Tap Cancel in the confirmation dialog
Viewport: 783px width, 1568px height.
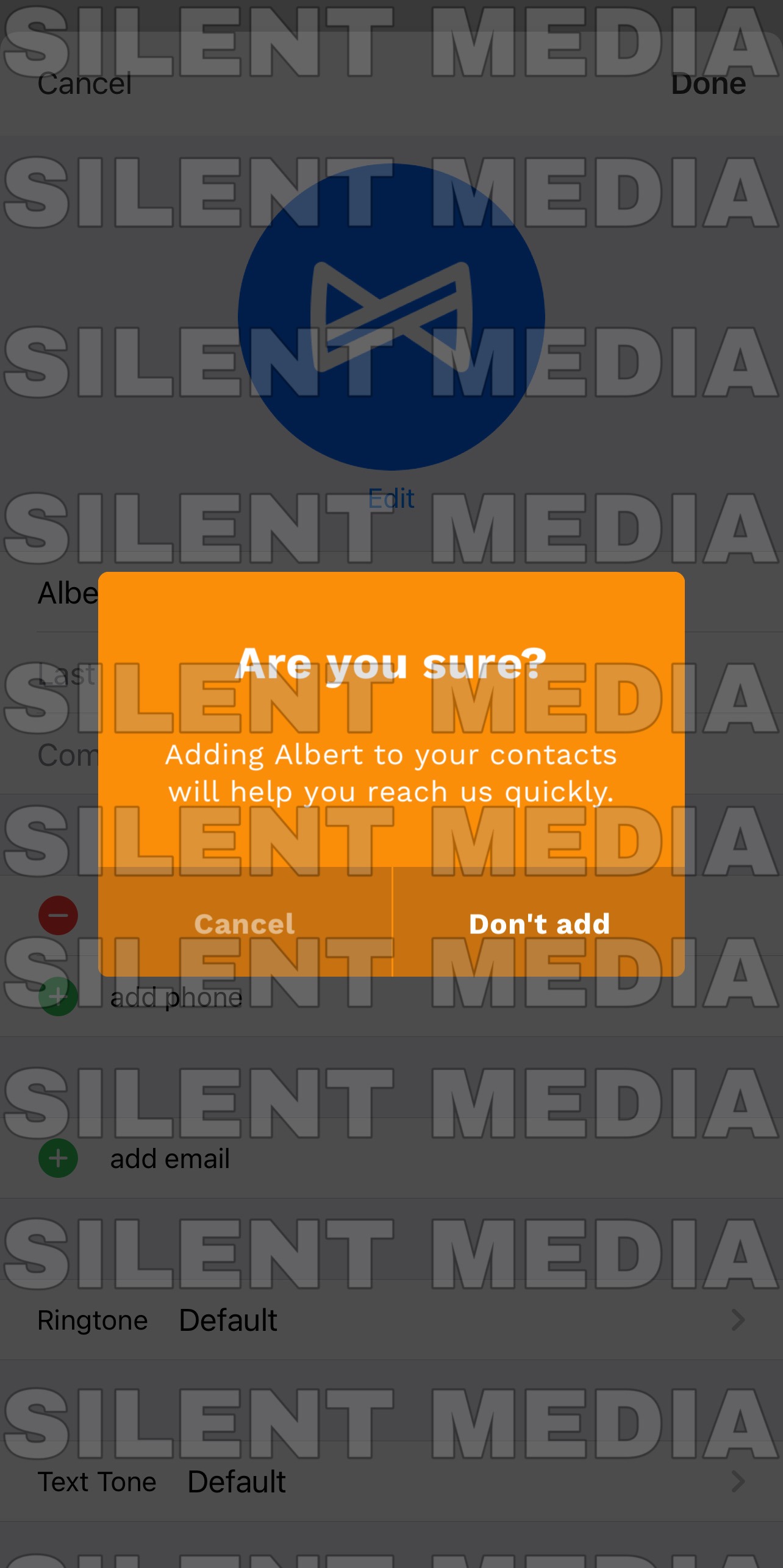click(245, 923)
